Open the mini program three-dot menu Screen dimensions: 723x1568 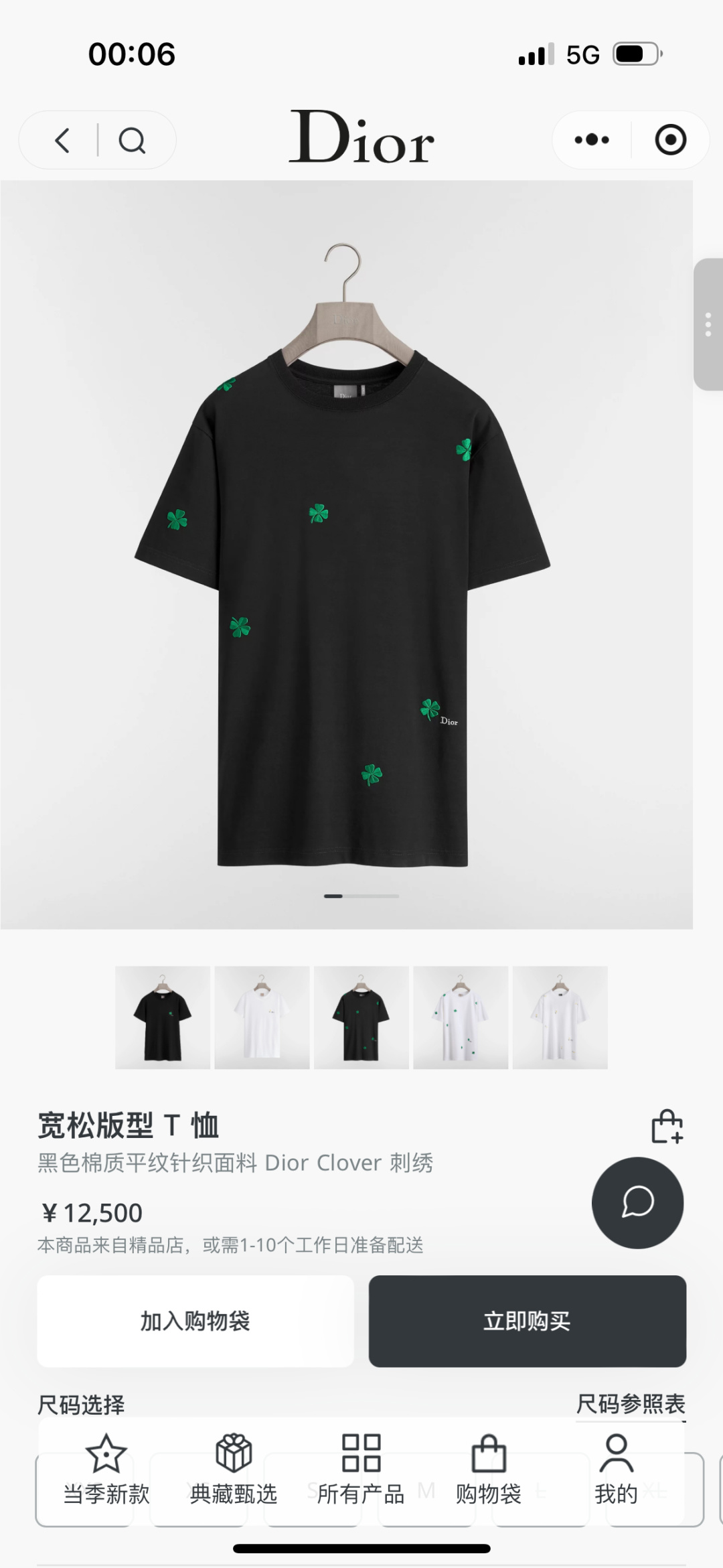(x=592, y=140)
